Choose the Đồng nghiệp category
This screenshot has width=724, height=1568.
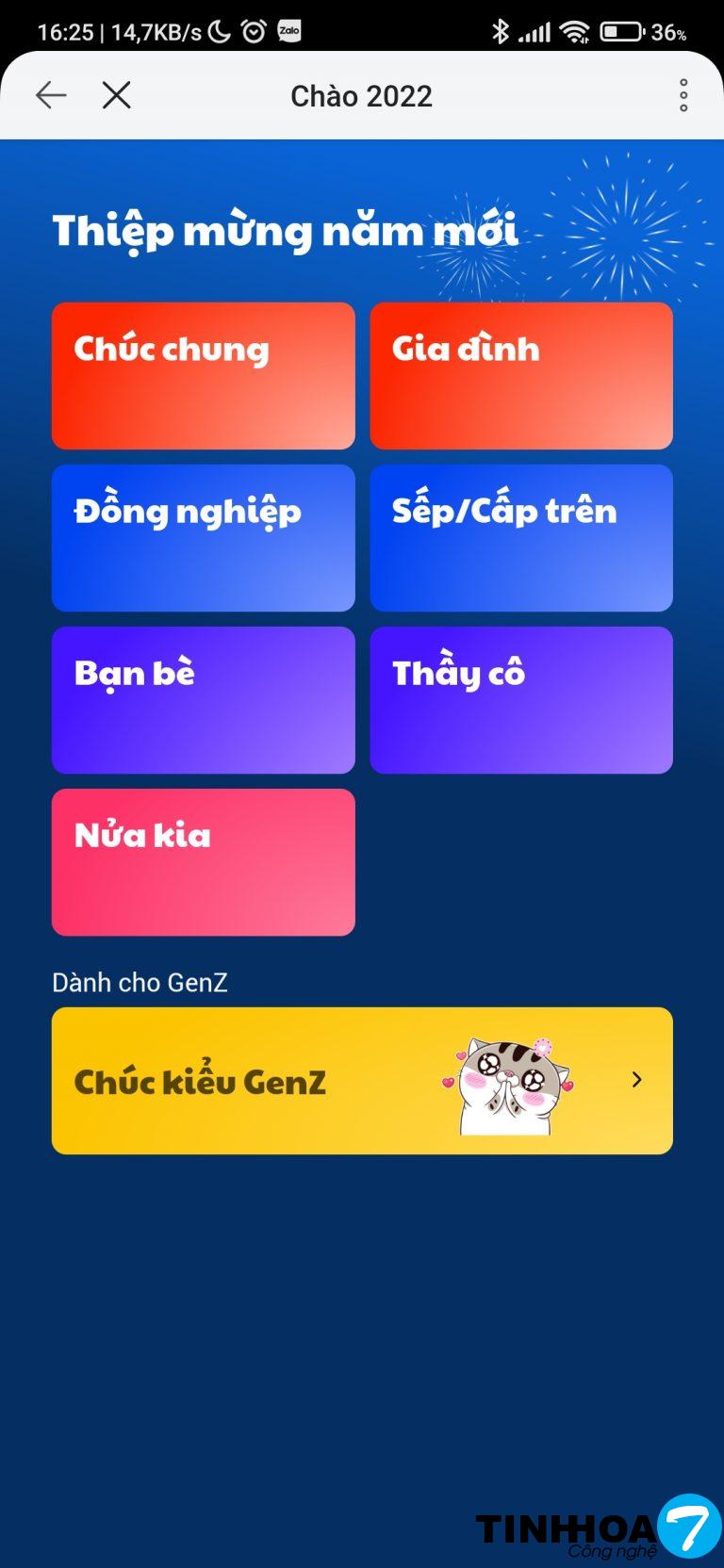(204, 538)
